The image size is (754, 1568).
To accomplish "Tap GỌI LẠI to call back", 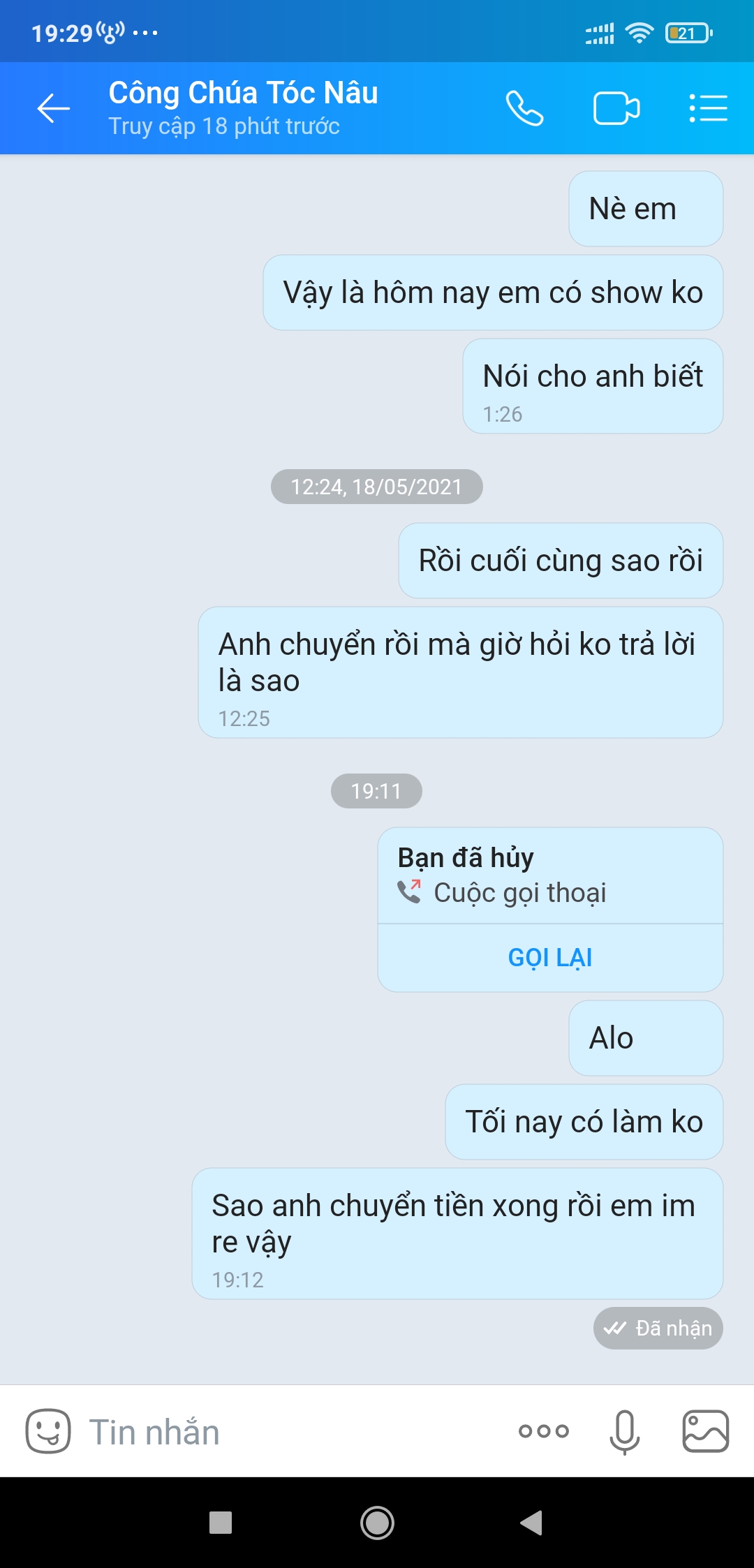I will (550, 957).
